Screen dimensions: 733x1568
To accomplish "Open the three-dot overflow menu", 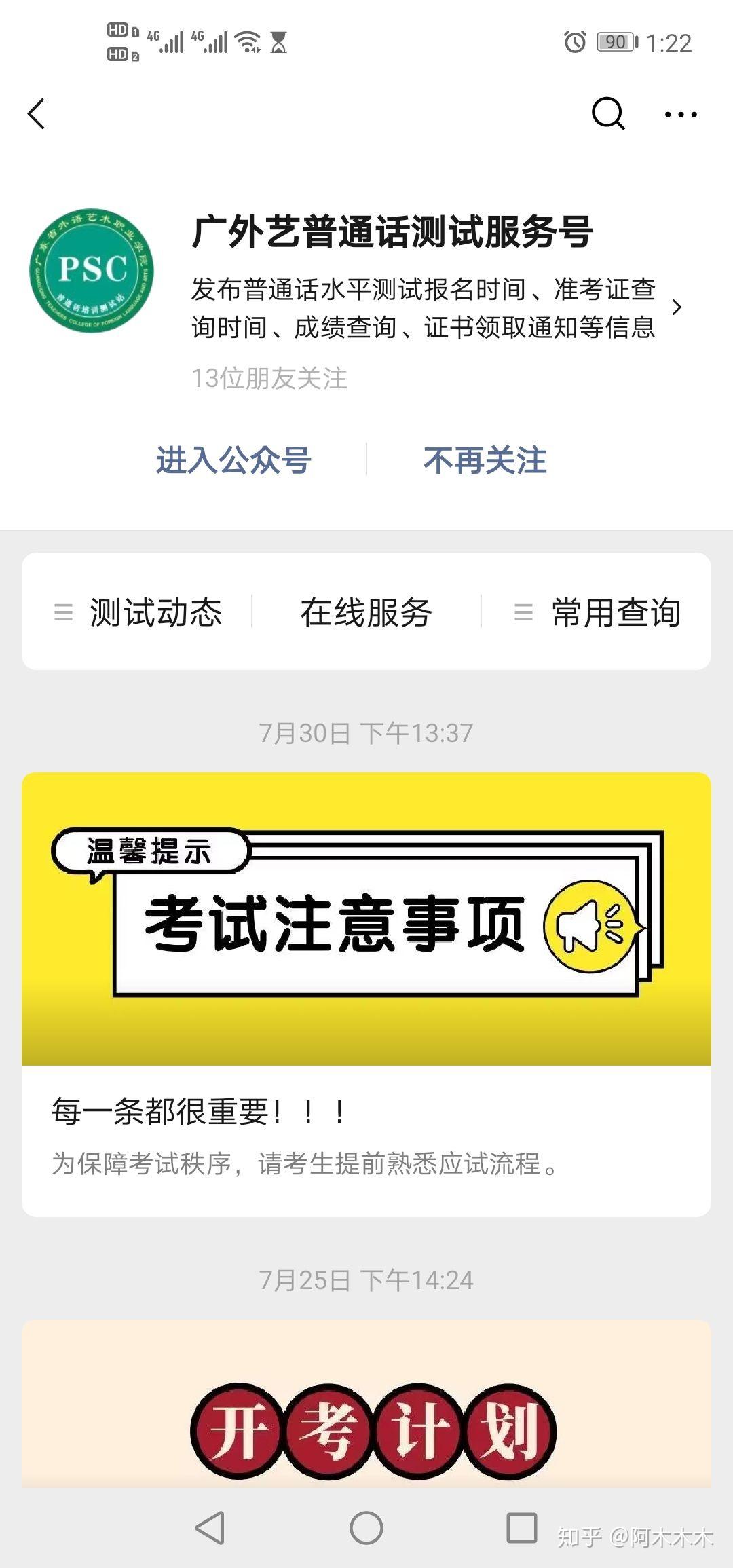I will [681, 115].
